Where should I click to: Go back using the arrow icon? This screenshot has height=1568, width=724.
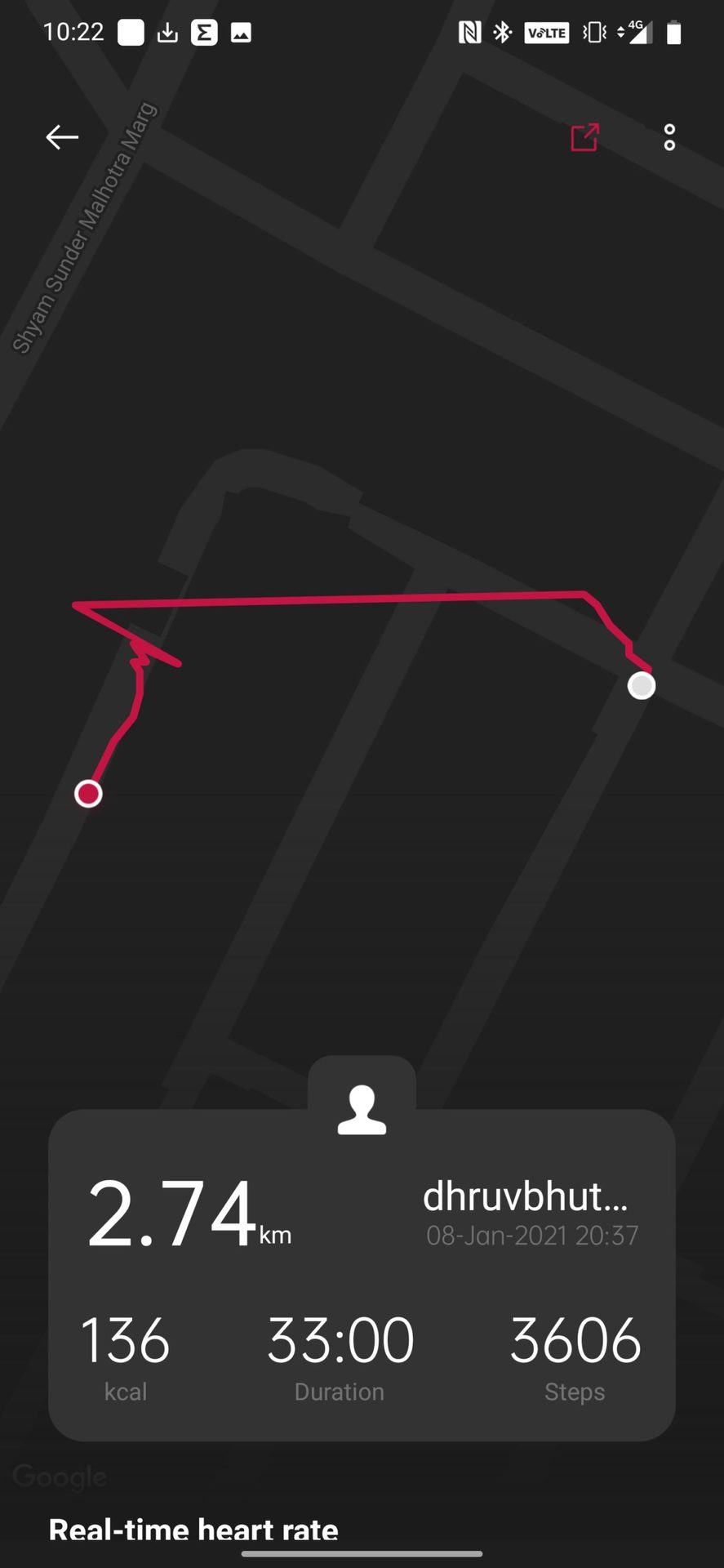tap(62, 137)
